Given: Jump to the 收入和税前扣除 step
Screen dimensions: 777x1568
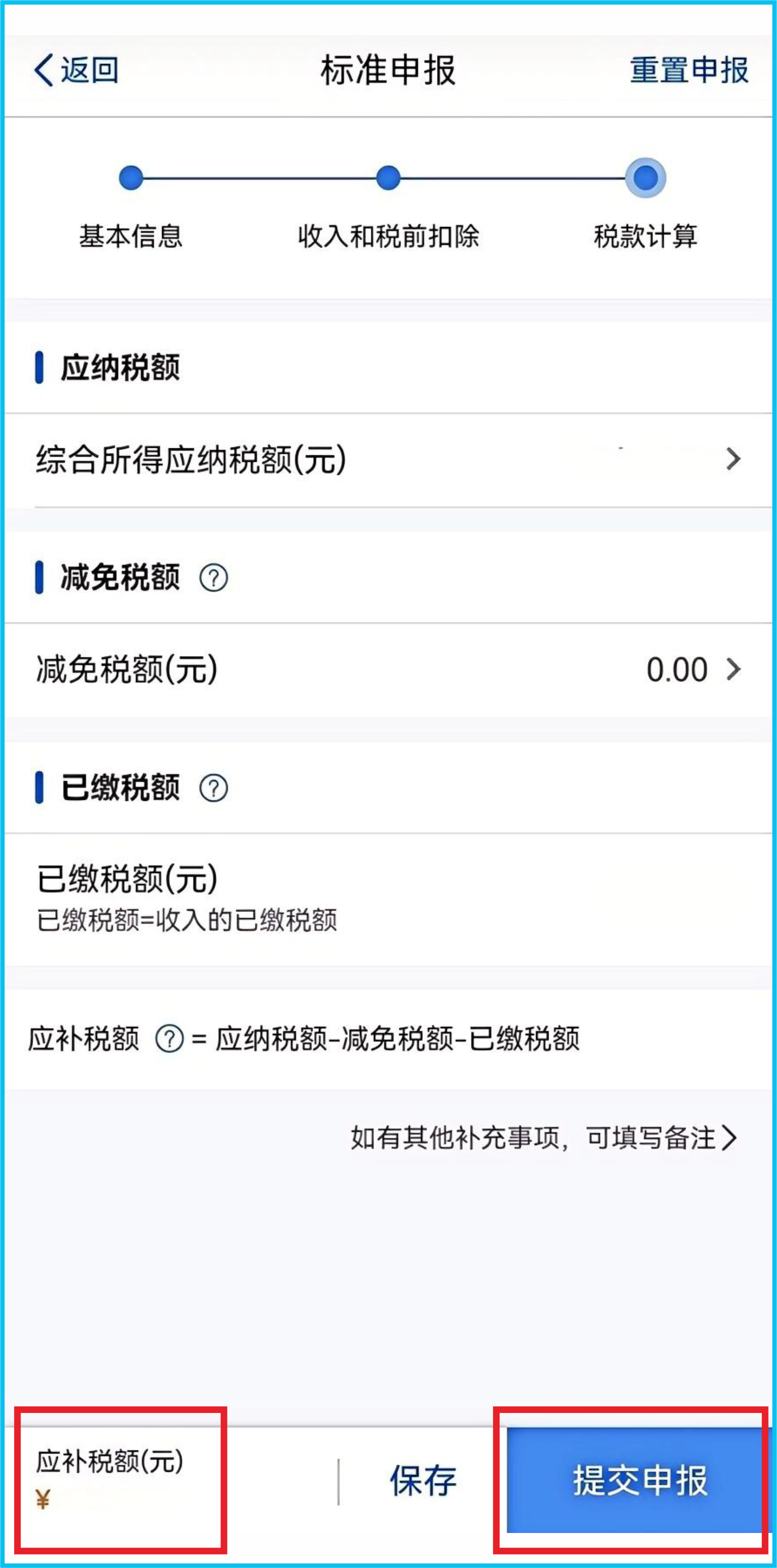Looking at the screenshot, I should click(388, 207).
